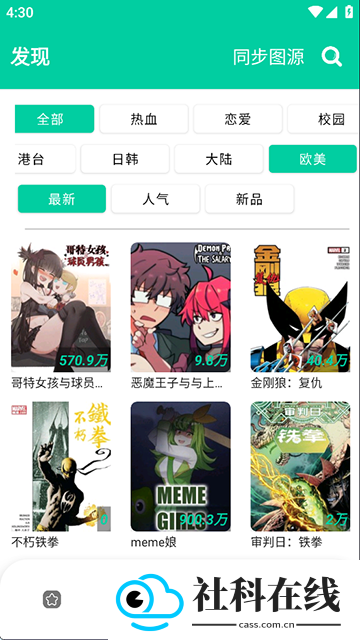Select the 大陆 region chip

pos(219,159)
